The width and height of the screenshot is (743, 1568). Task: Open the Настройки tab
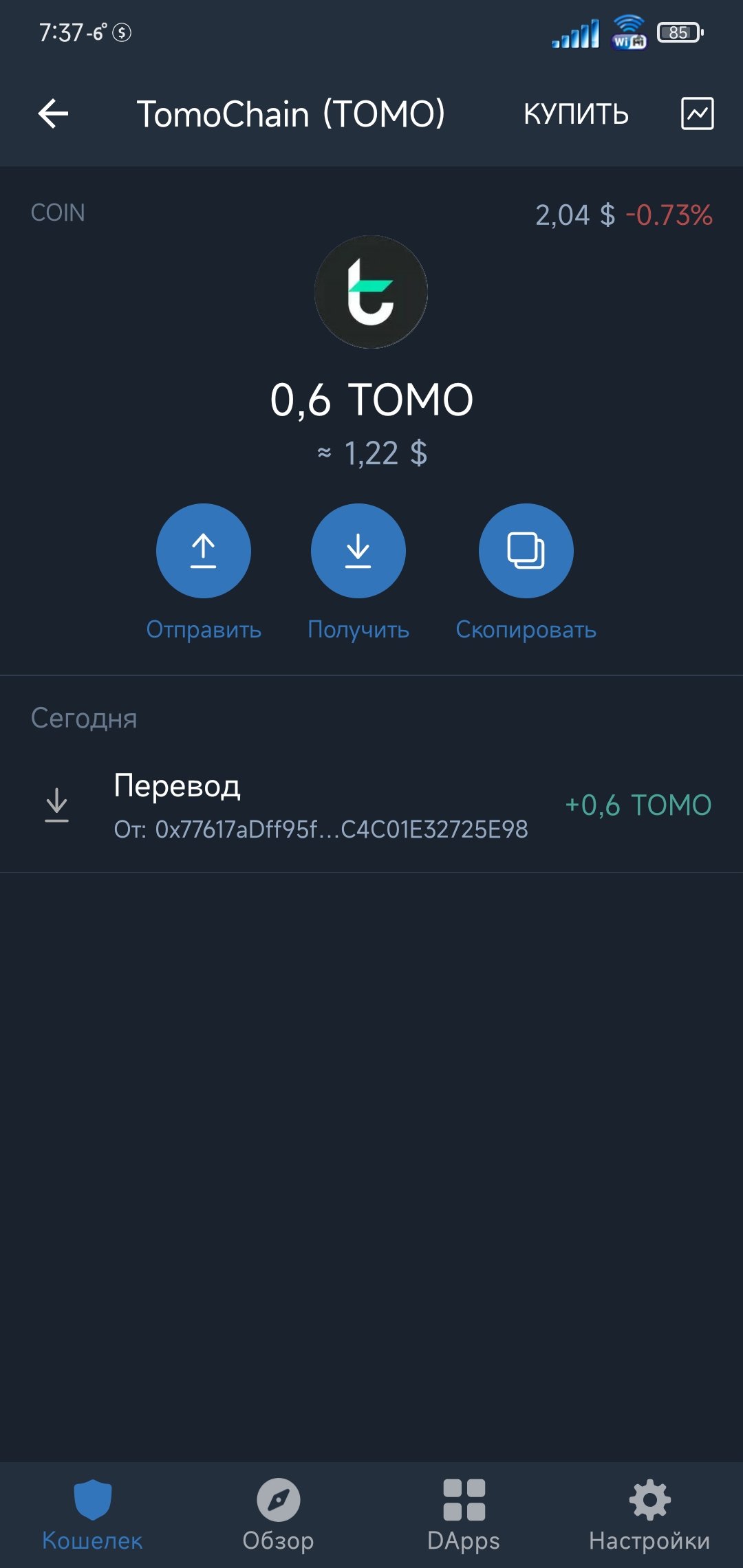(x=649, y=1513)
